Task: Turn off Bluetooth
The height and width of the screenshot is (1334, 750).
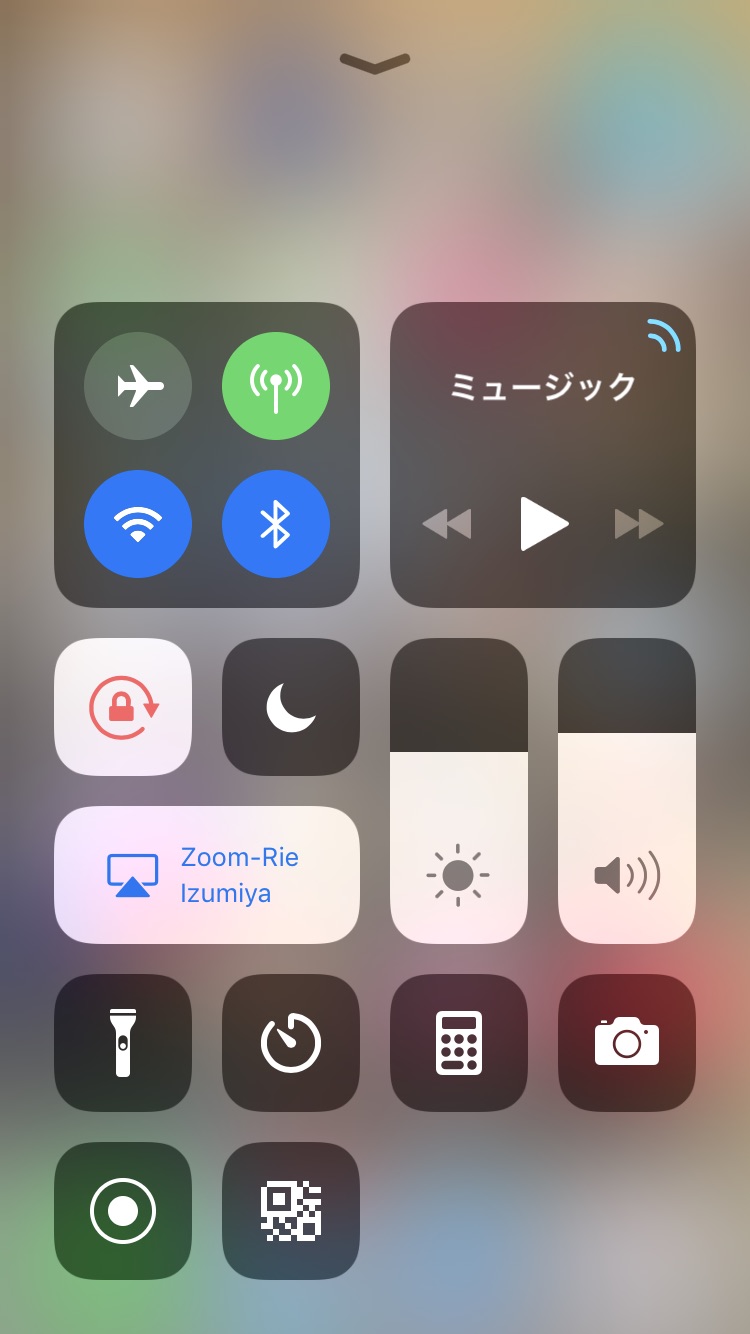Action: pos(276,524)
